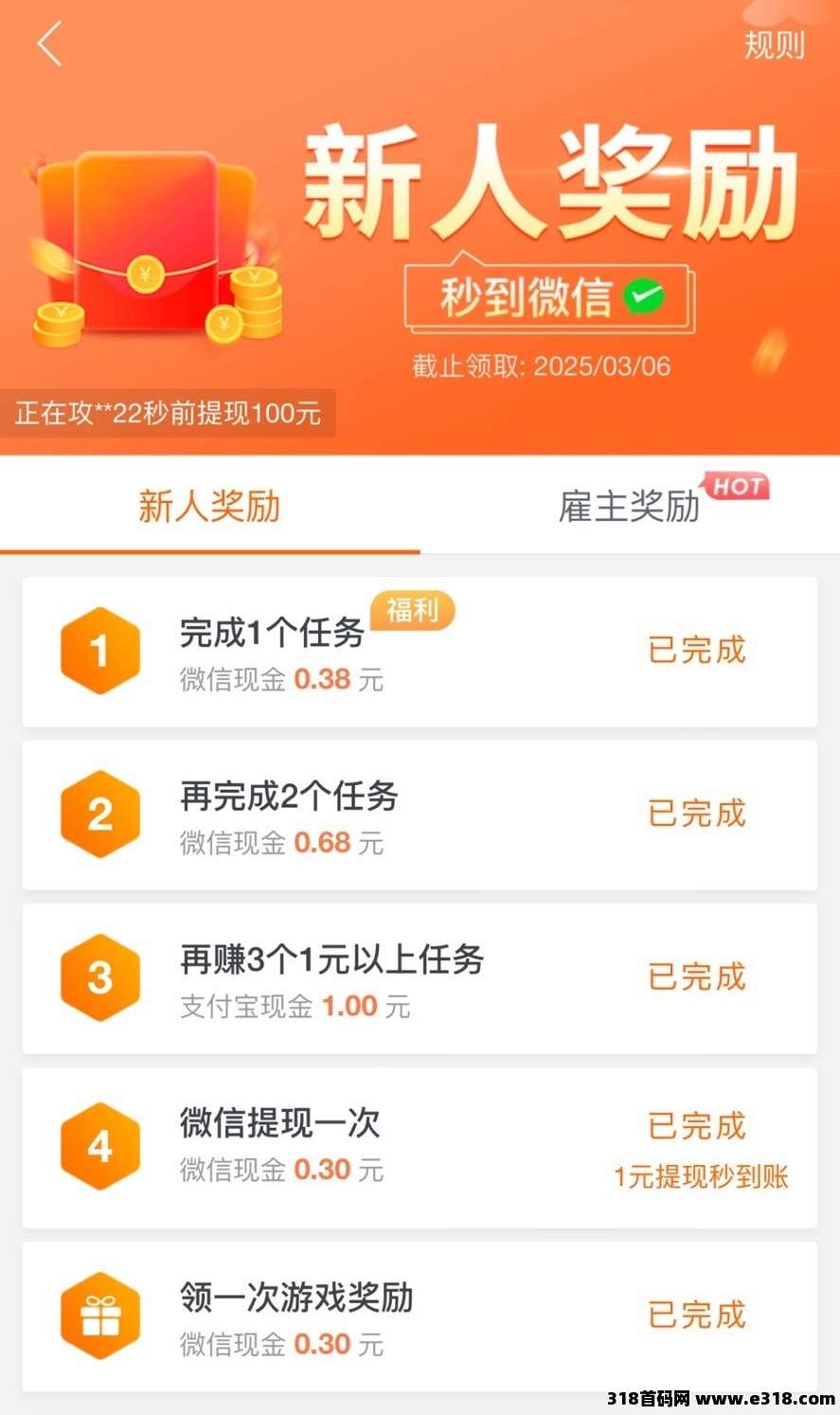The image size is (840, 1415).
Task: Open the 规则 rules page
Action: [774, 45]
